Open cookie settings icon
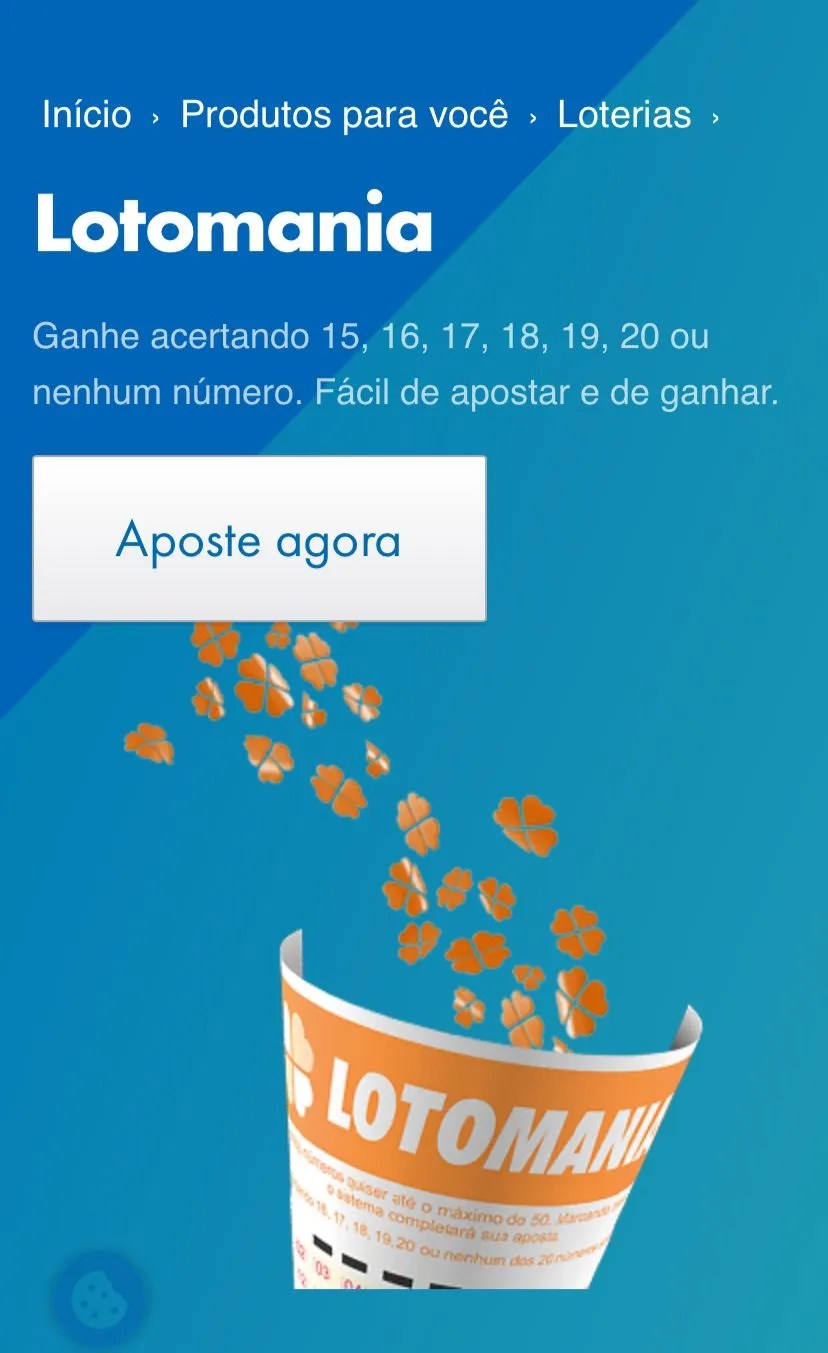This screenshot has width=828, height=1353. [x=97, y=1300]
